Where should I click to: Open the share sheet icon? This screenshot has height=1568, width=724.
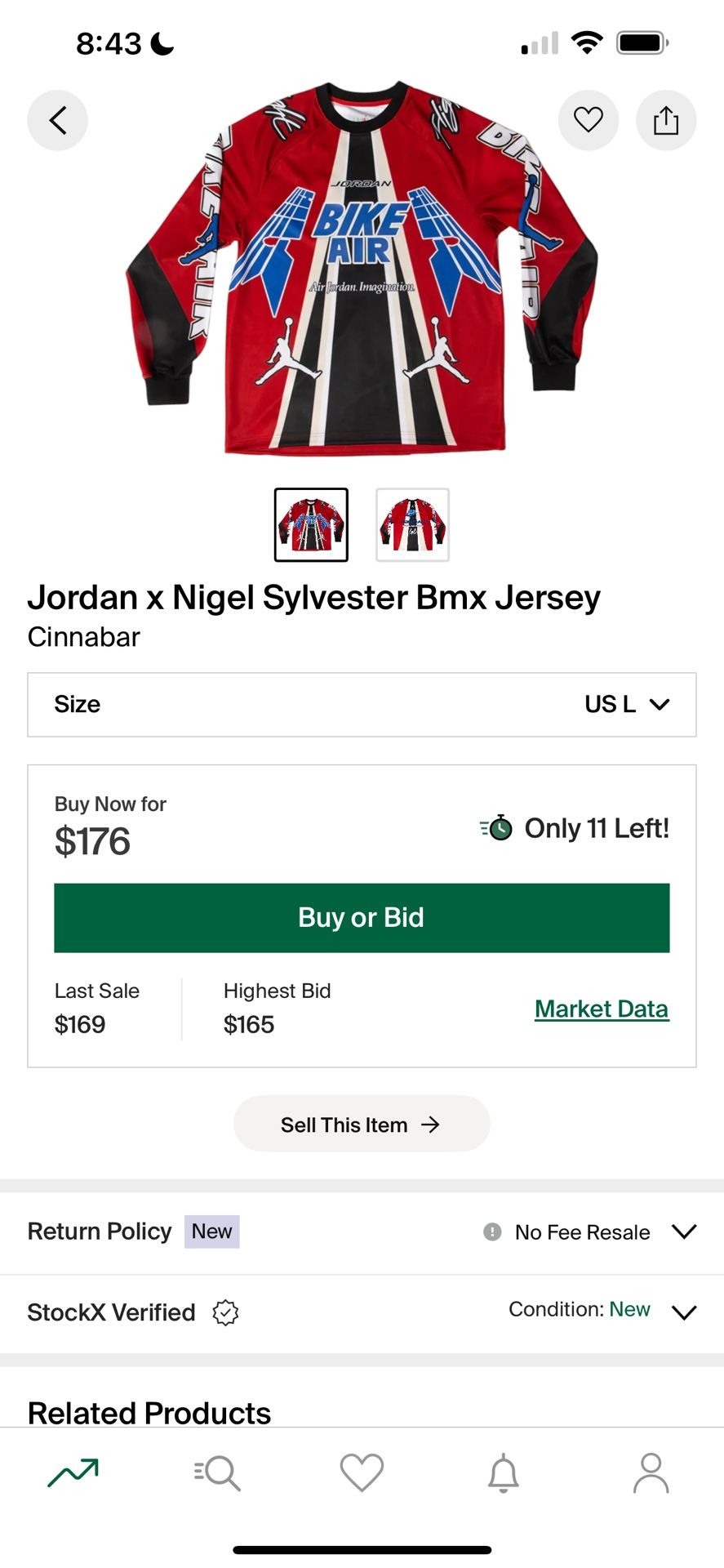point(666,120)
